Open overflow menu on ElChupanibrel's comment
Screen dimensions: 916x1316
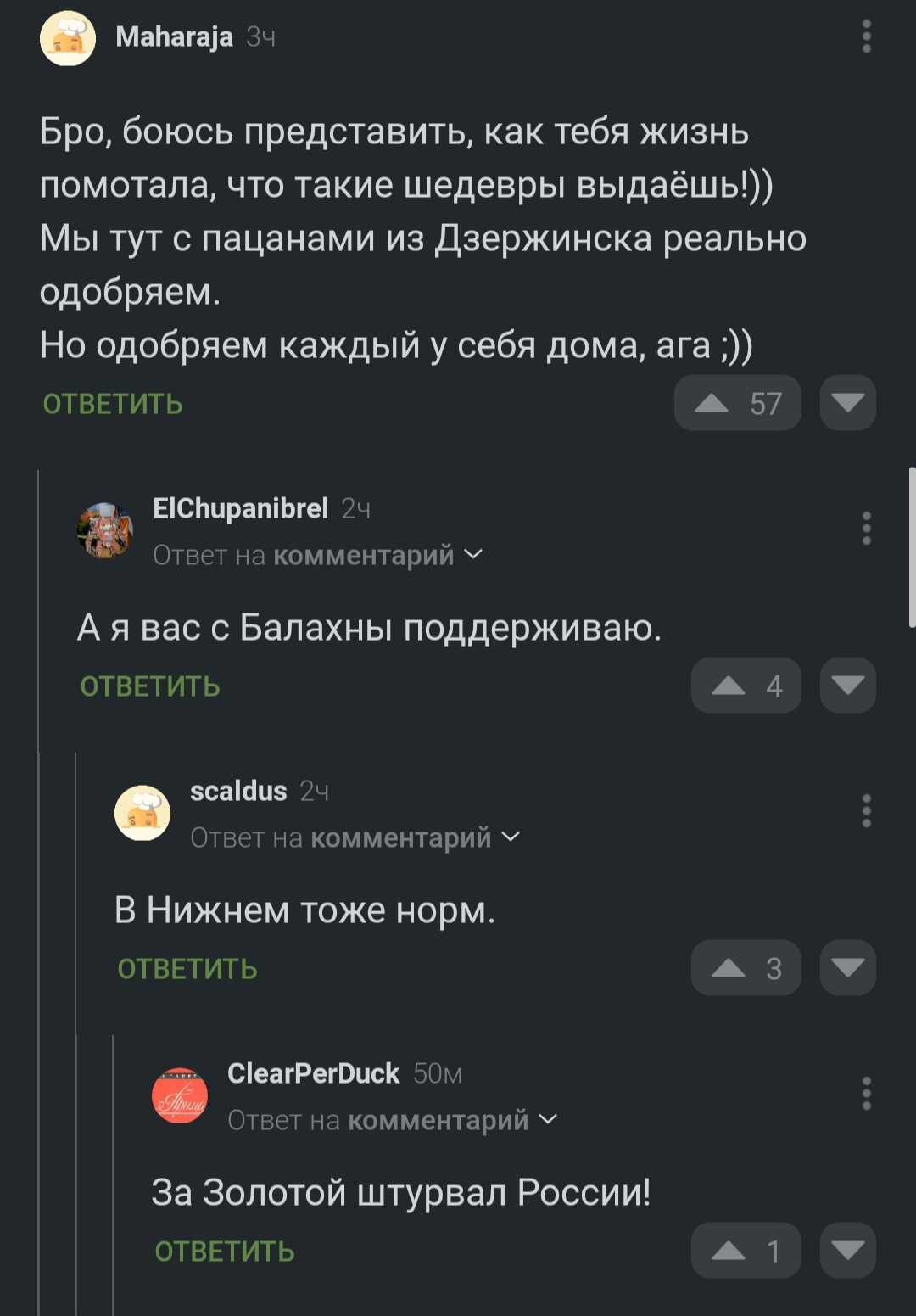pos(866,529)
